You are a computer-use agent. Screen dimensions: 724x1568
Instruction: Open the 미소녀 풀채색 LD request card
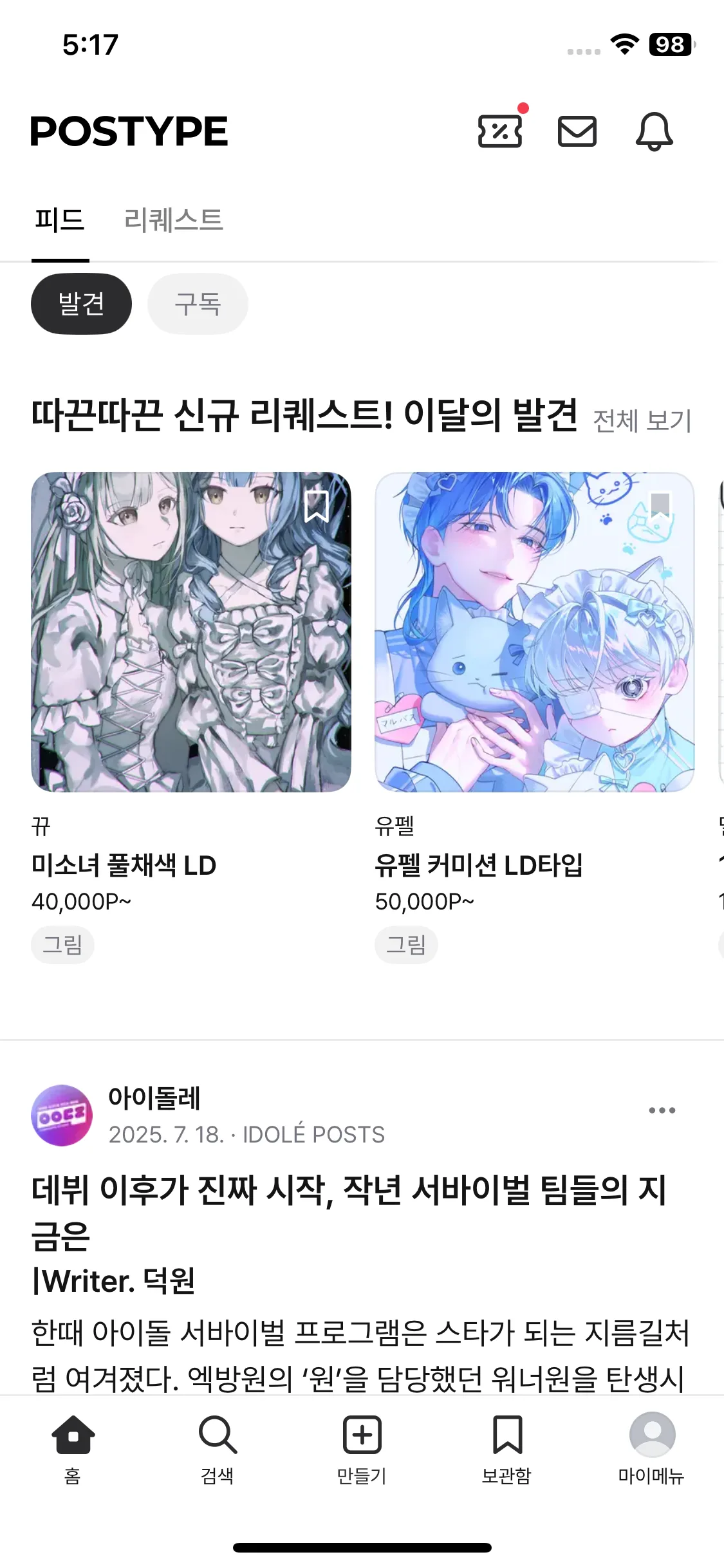(191, 632)
